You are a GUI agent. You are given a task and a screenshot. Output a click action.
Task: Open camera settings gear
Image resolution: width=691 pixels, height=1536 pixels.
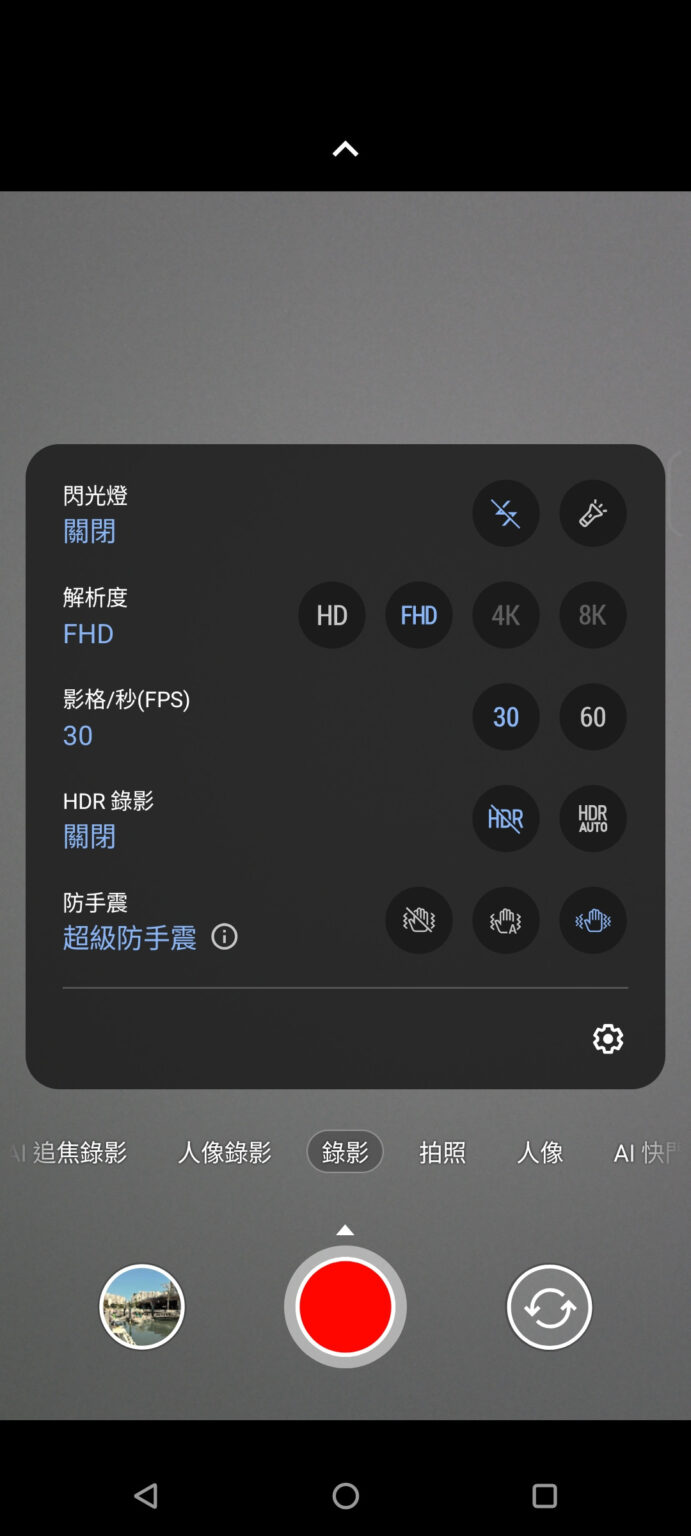click(607, 1039)
